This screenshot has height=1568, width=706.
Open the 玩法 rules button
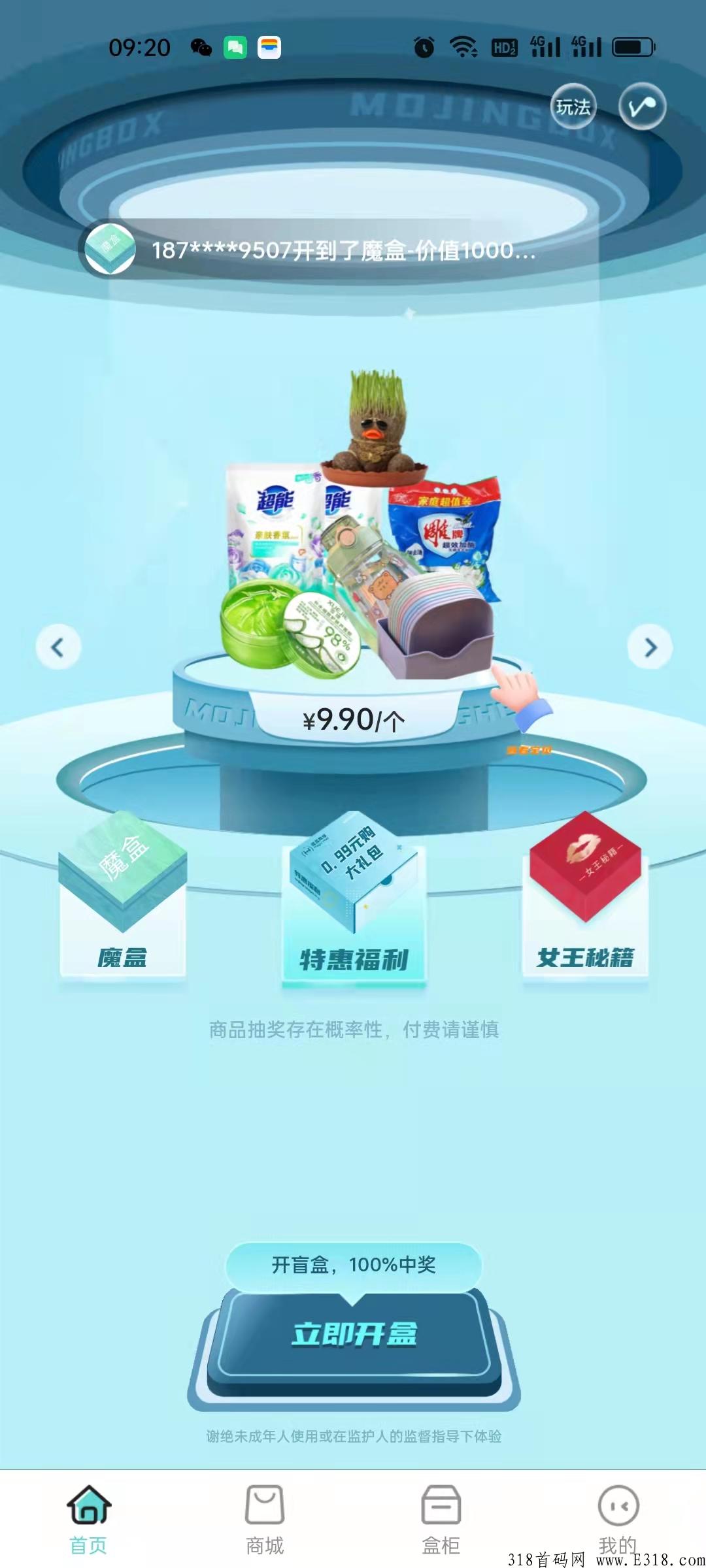pos(573,106)
